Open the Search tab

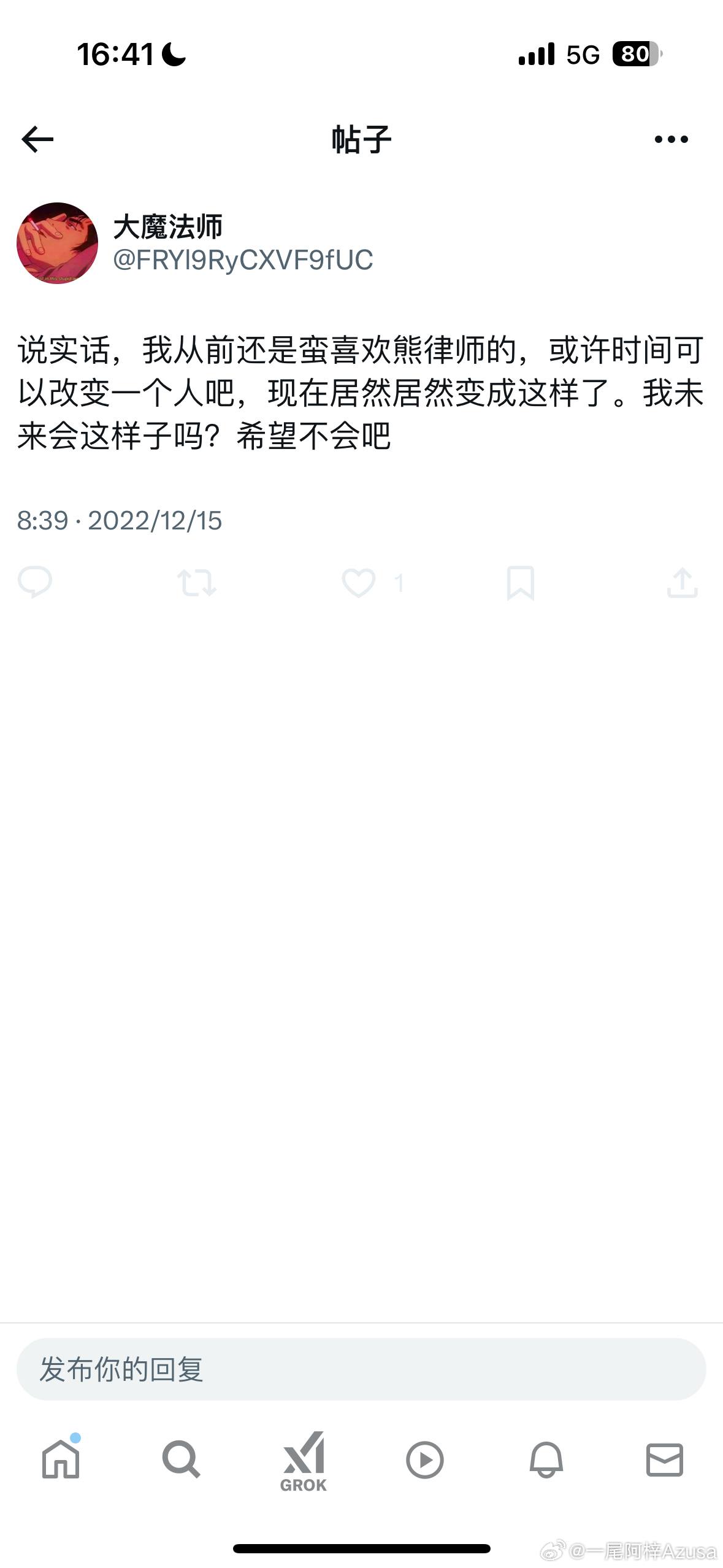(x=181, y=1460)
